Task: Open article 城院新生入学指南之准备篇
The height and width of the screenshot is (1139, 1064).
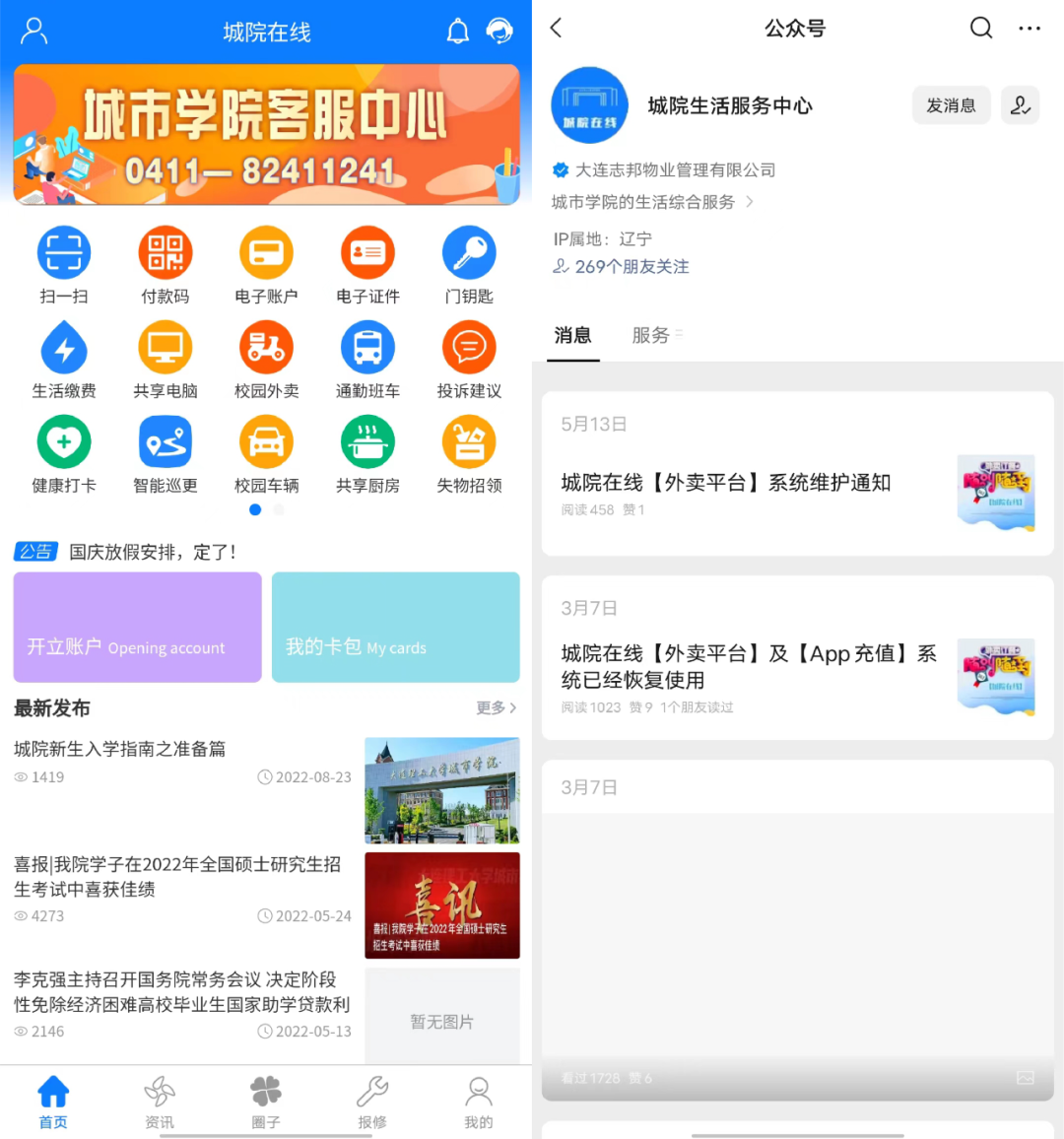Action: 120,749
